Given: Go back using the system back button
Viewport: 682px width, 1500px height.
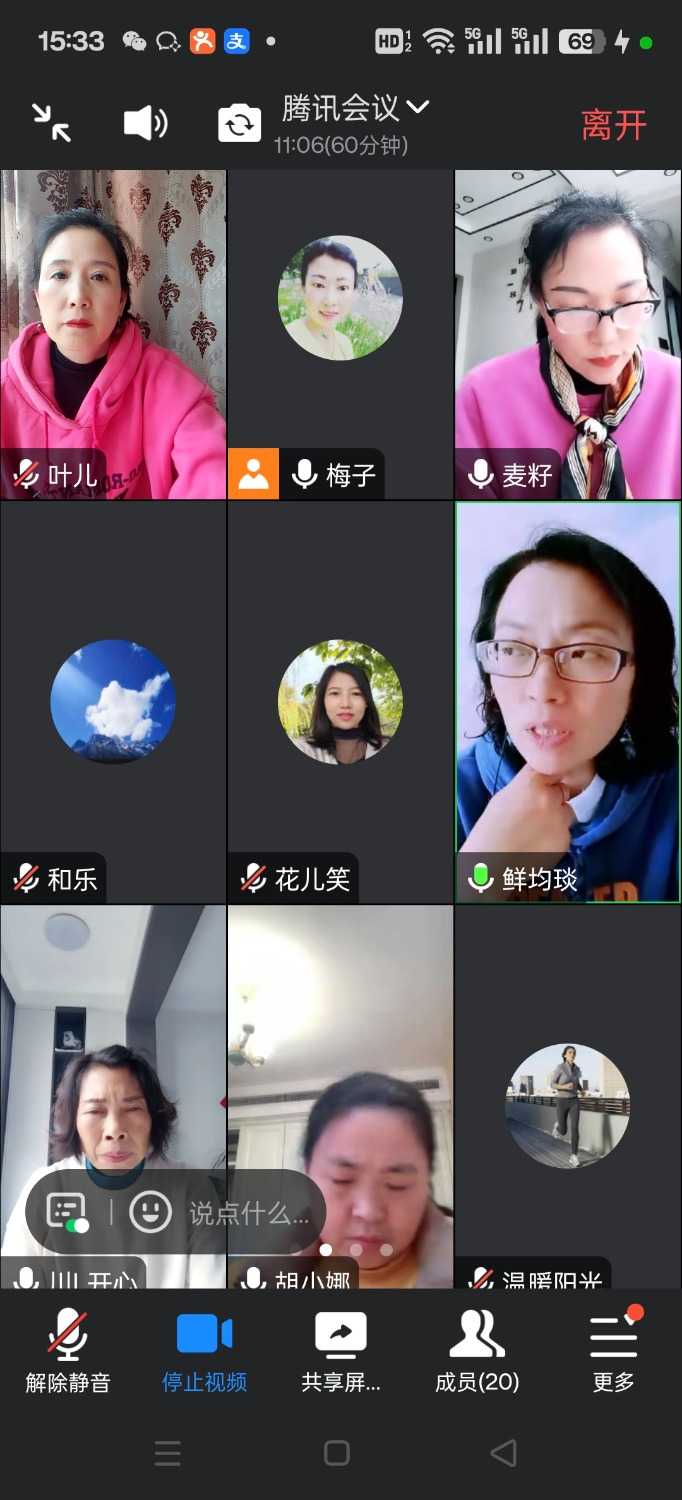Looking at the screenshot, I should coord(504,1453).
